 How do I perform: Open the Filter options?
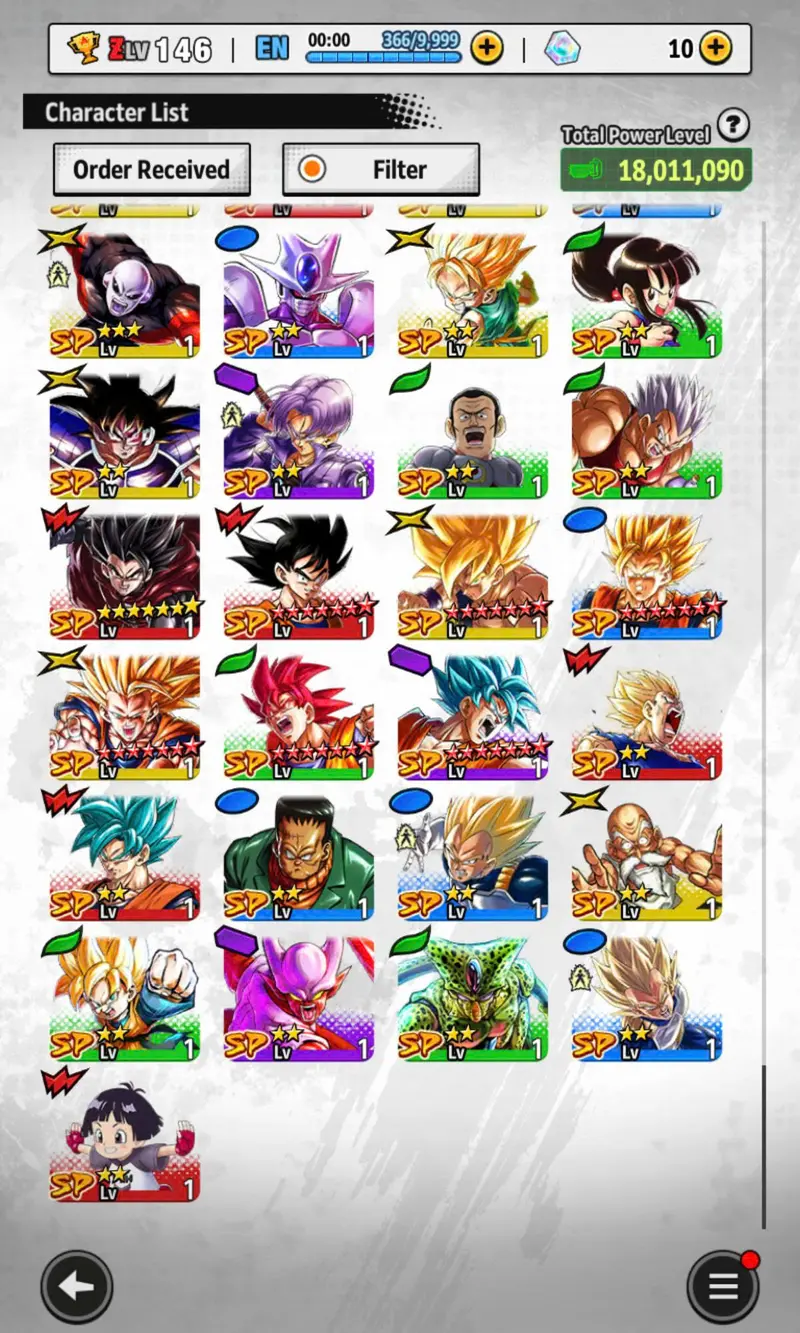coord(381,170)
